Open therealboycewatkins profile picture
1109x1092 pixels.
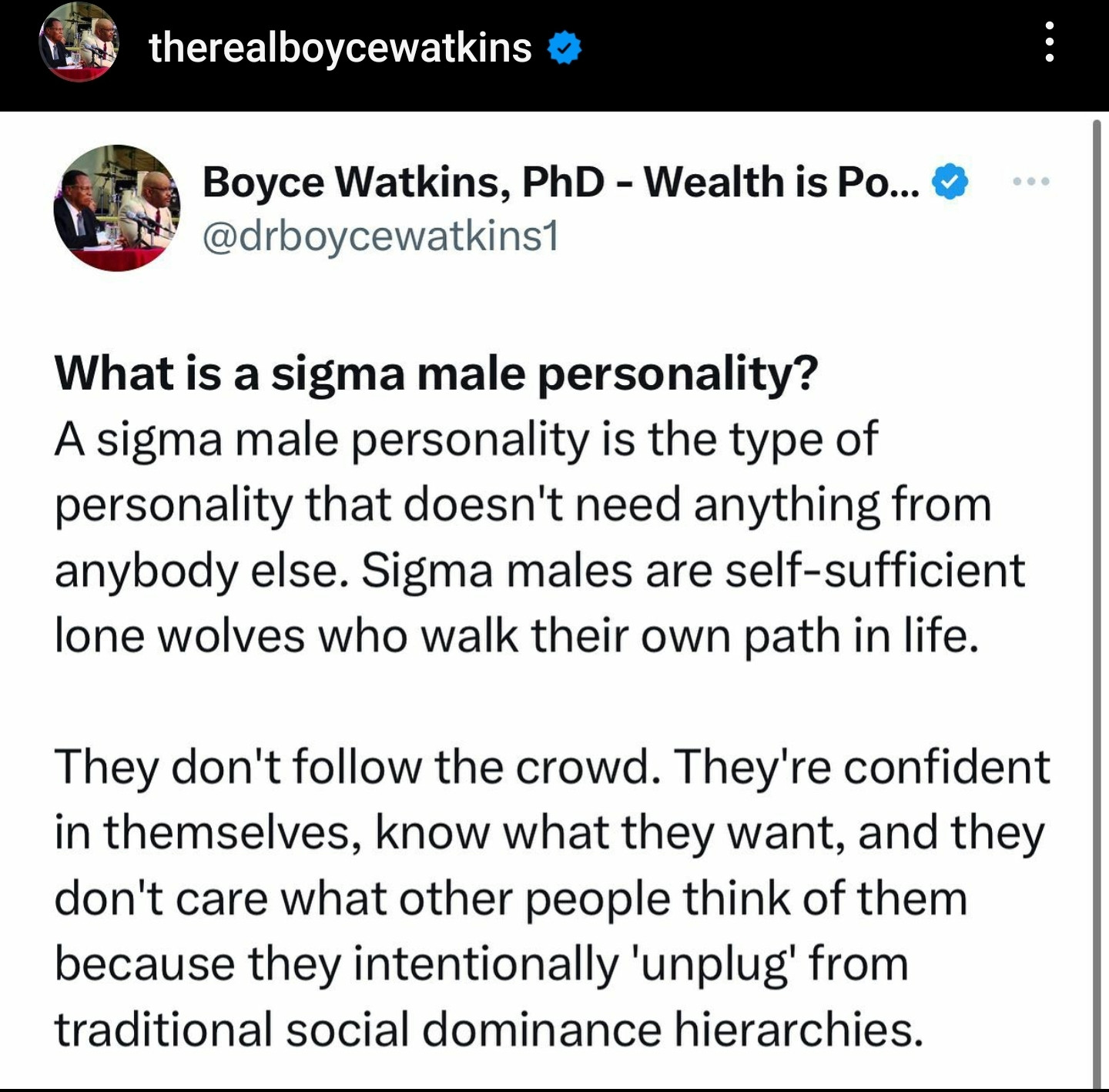coord(79,42)
